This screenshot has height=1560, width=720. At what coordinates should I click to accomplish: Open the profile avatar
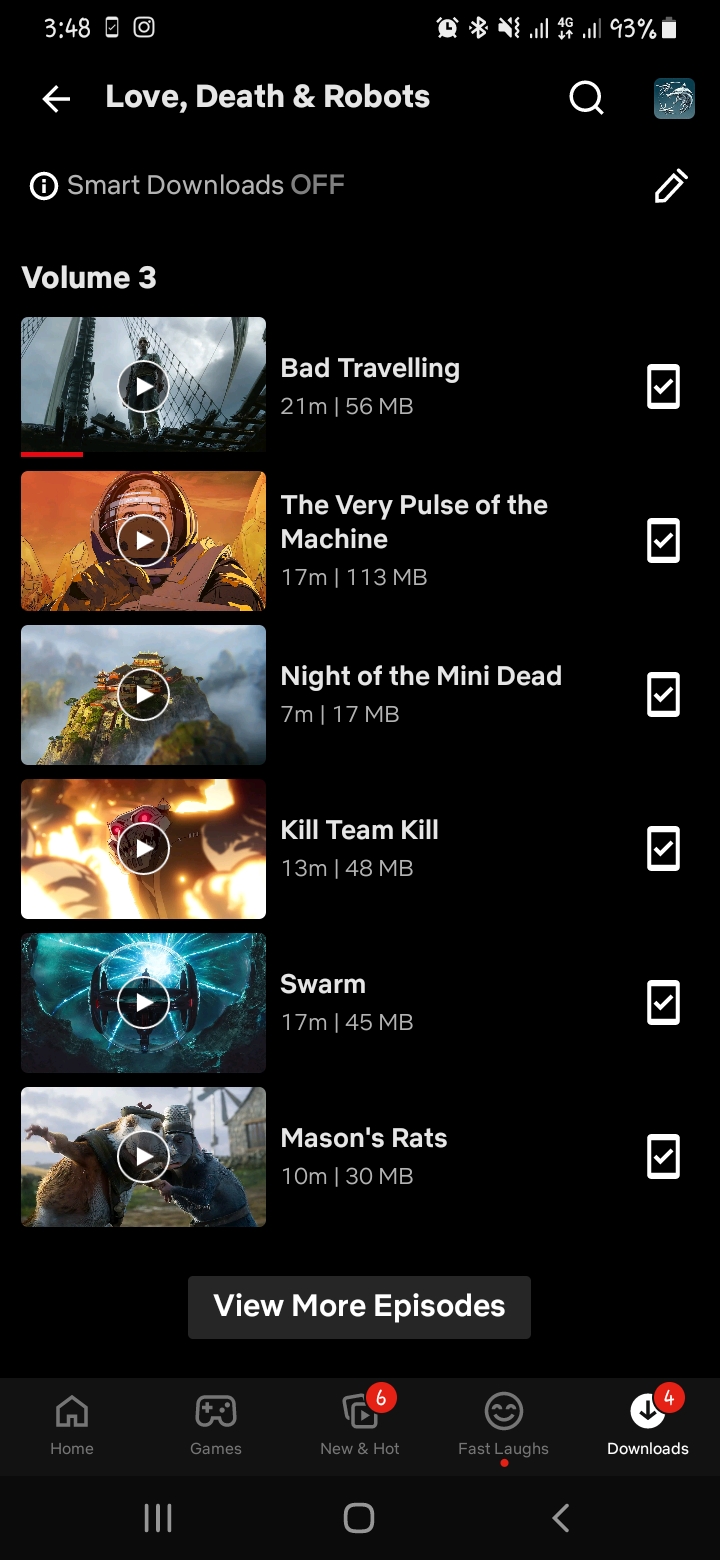tap(674, 98)
